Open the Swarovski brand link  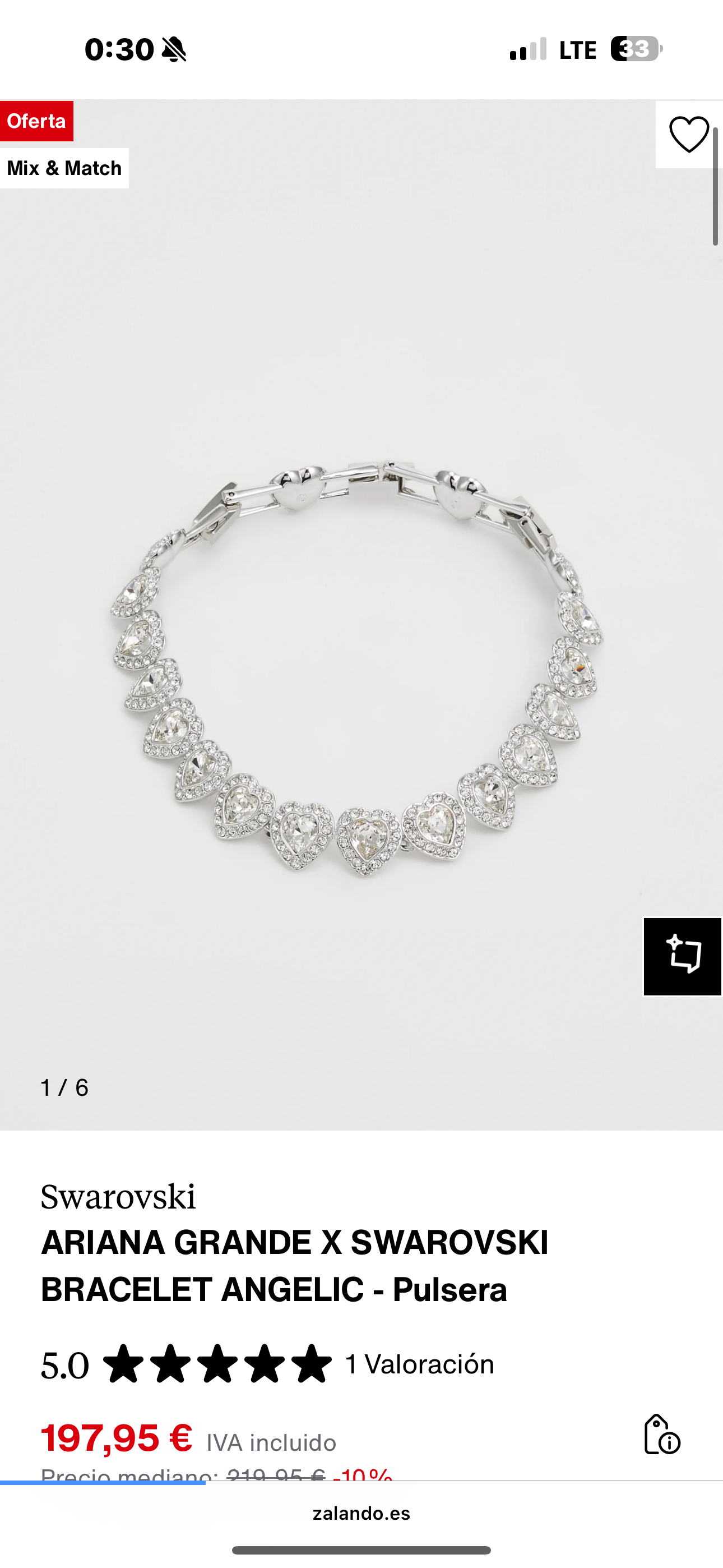118,1197
